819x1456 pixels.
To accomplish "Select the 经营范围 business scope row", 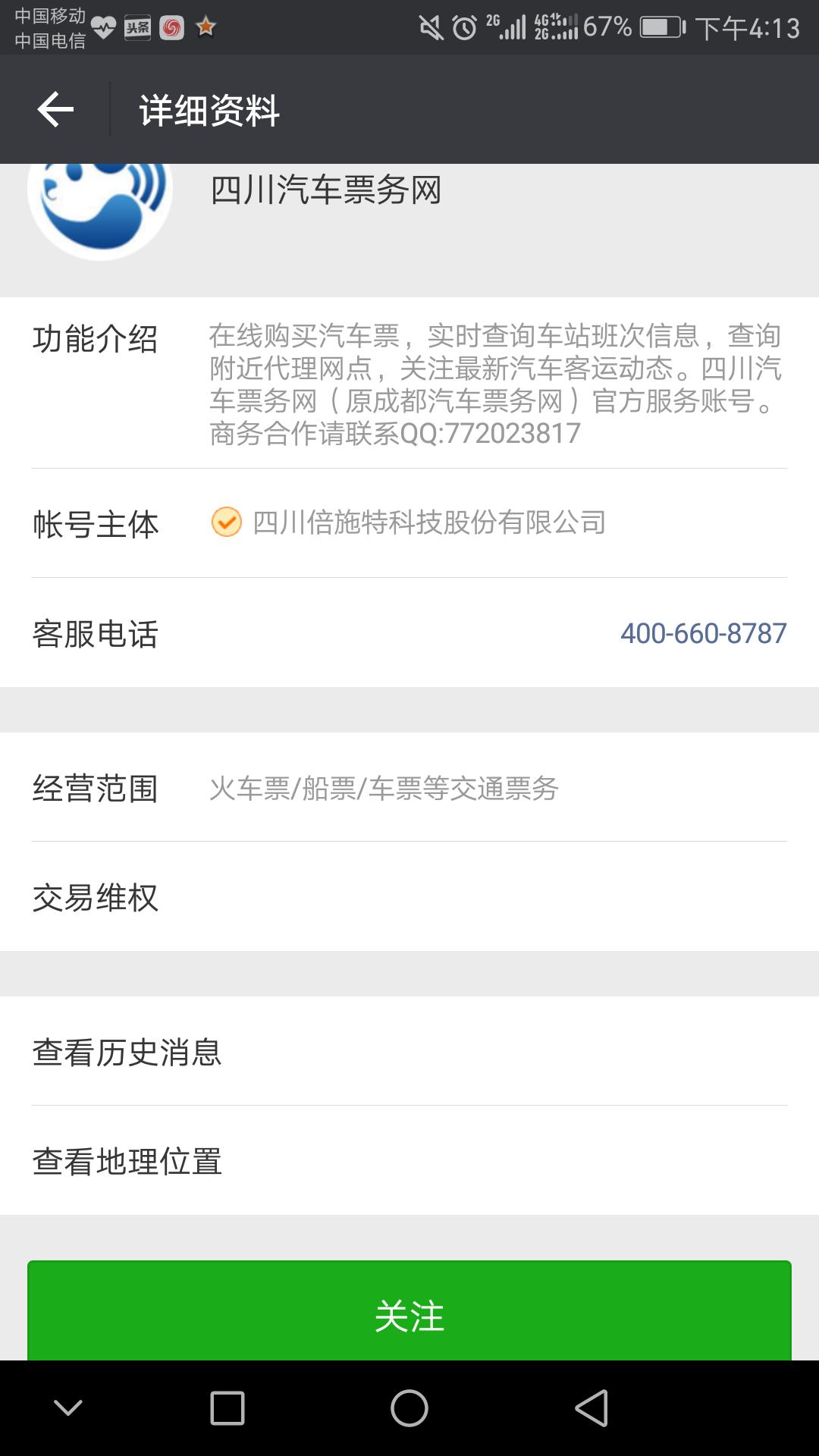I will click(95, 789).
